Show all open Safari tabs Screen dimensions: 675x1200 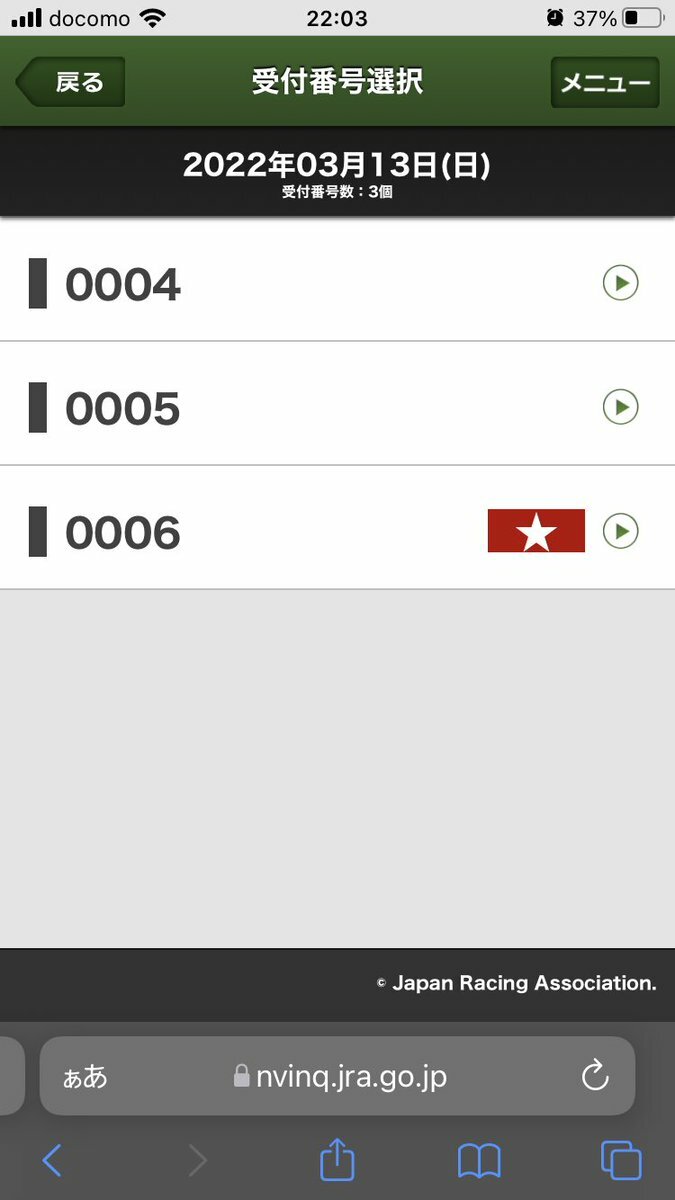coord(621,1161)
